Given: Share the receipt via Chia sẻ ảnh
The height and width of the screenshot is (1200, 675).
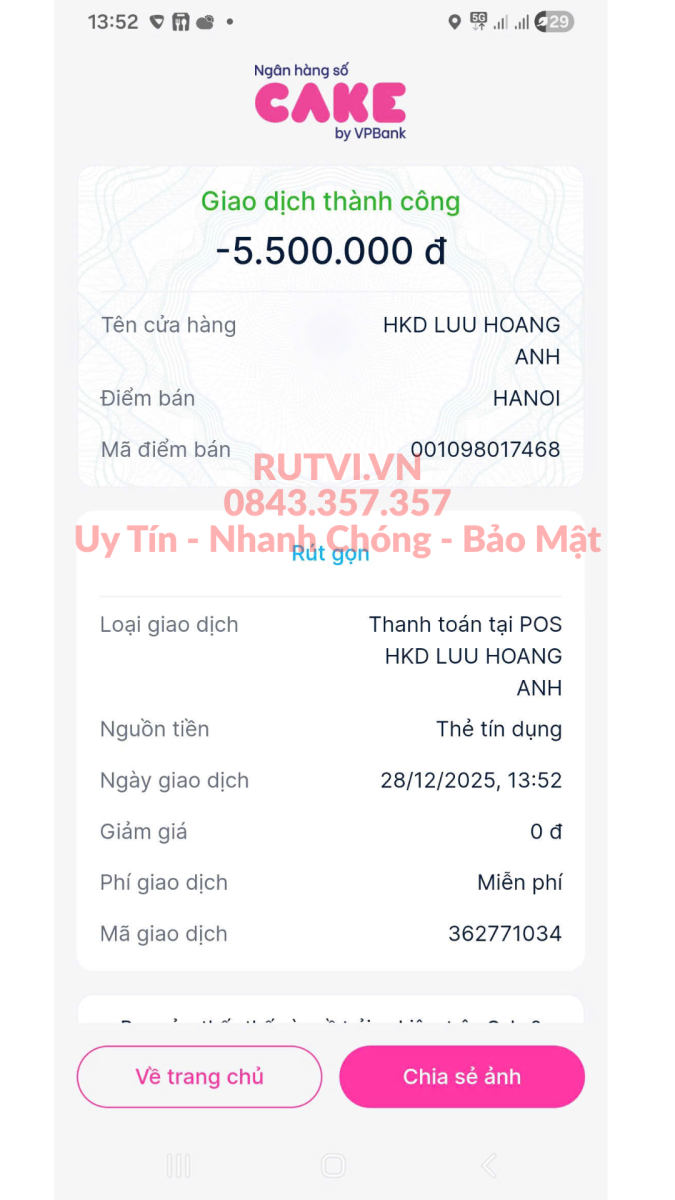Looking at the screenshot, I should coord(461,1077).
